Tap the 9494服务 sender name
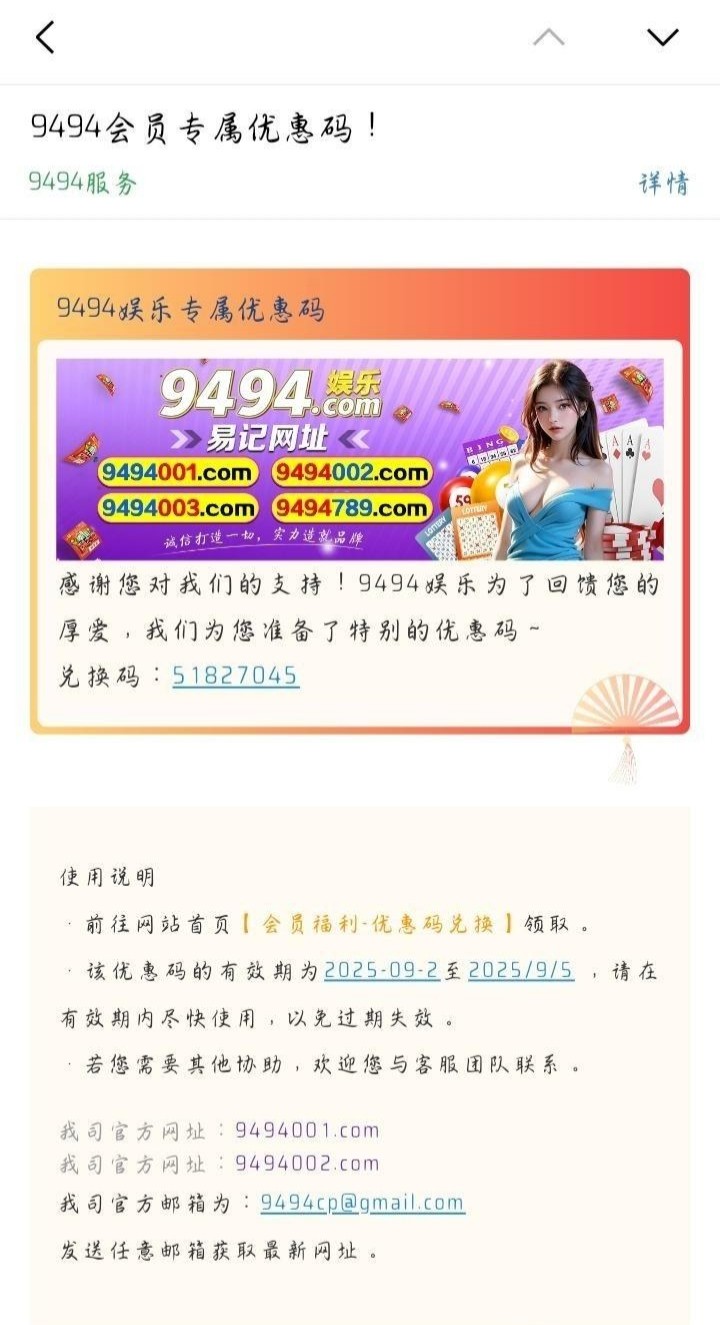Screen dimensions: 720x1325 click(x=82, y=182)
